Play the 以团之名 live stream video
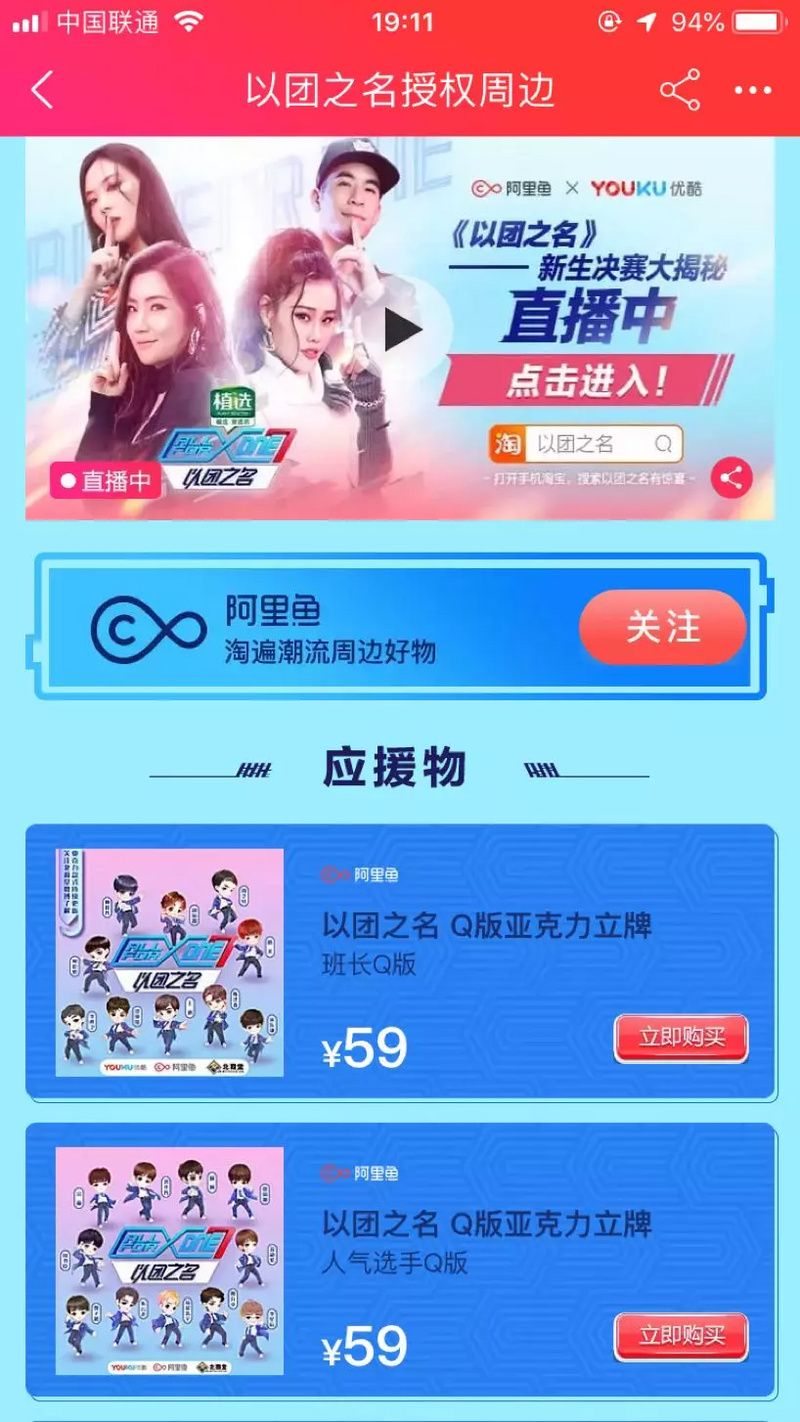This screenshot has height=1422, width=800. 403,329
